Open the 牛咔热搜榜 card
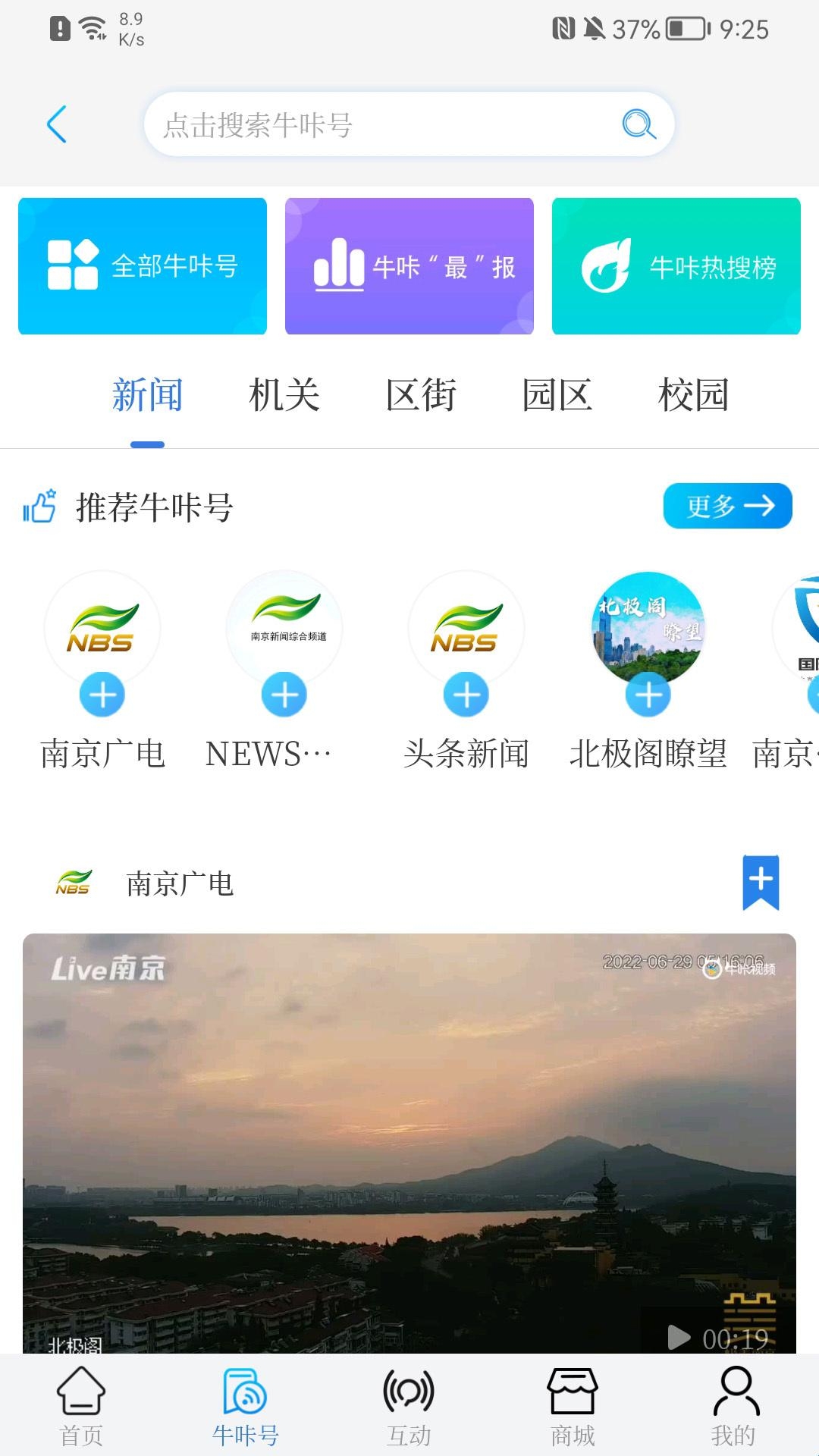Viewport: 819px width, 1456px height. click(x=676, y=266)
